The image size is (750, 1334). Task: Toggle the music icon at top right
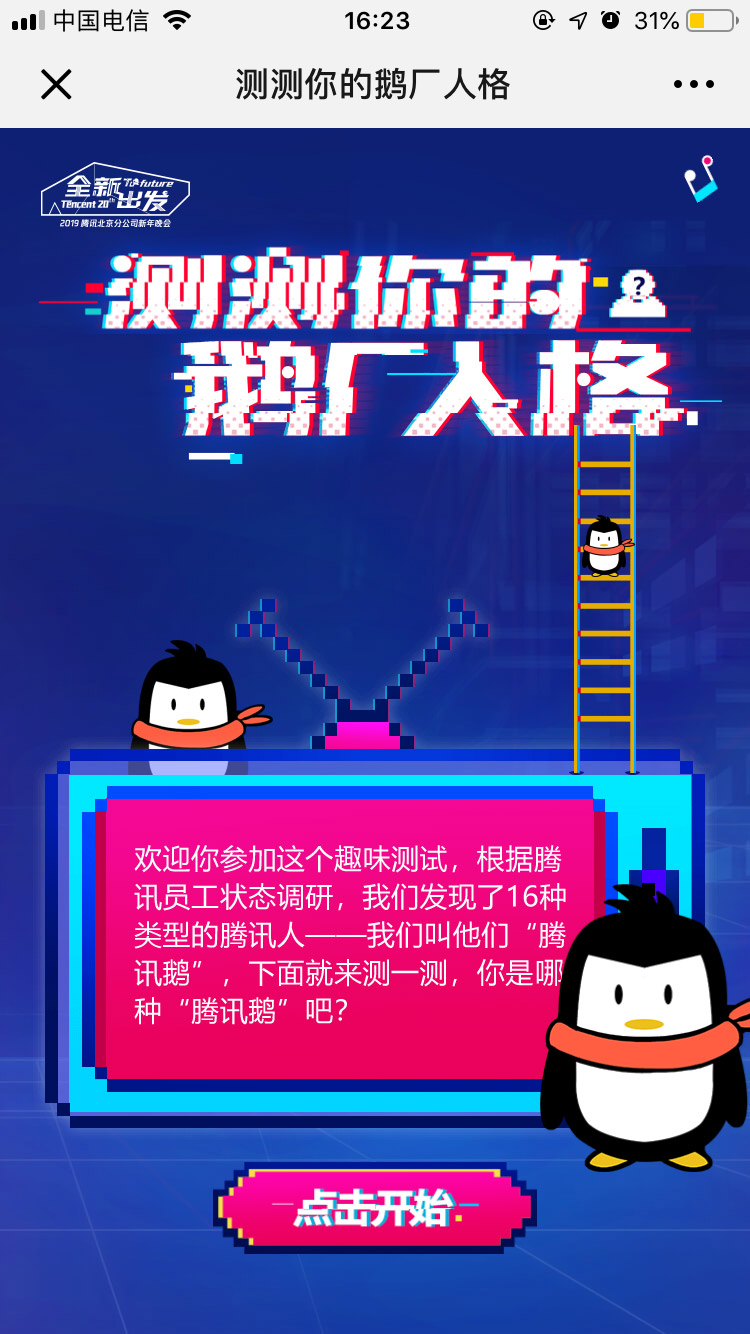[x=700, y=179]
